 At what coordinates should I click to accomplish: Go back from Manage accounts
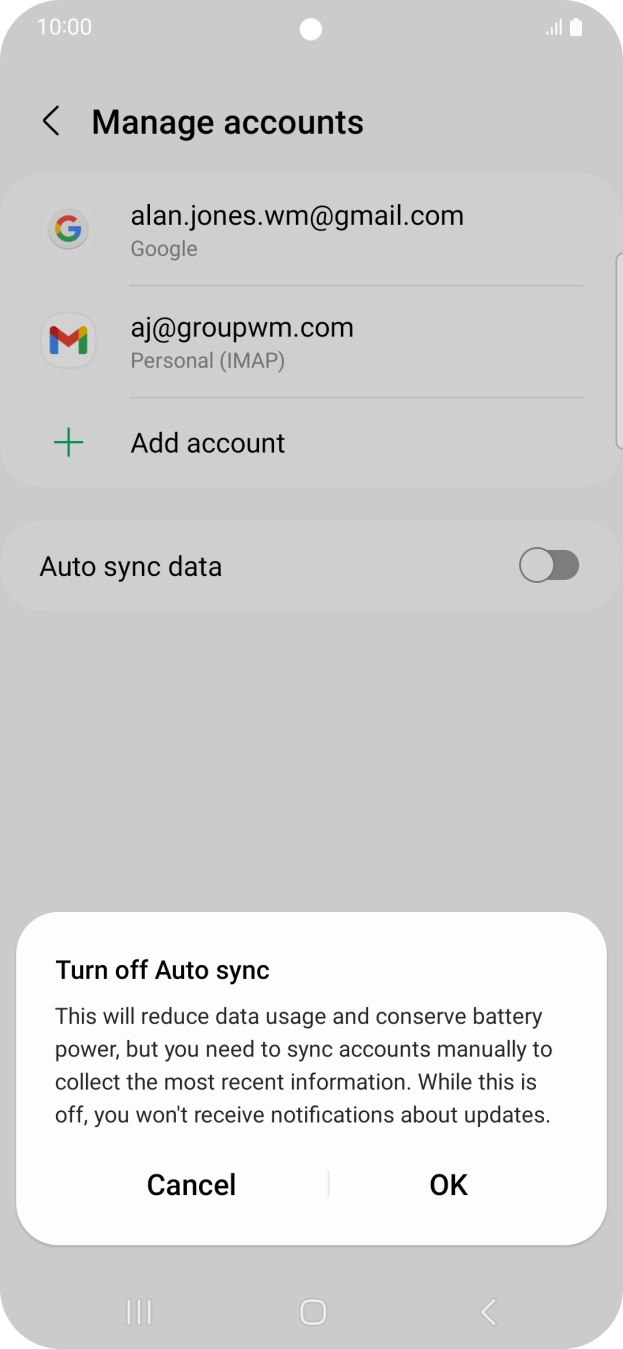(x=51, y=122)
